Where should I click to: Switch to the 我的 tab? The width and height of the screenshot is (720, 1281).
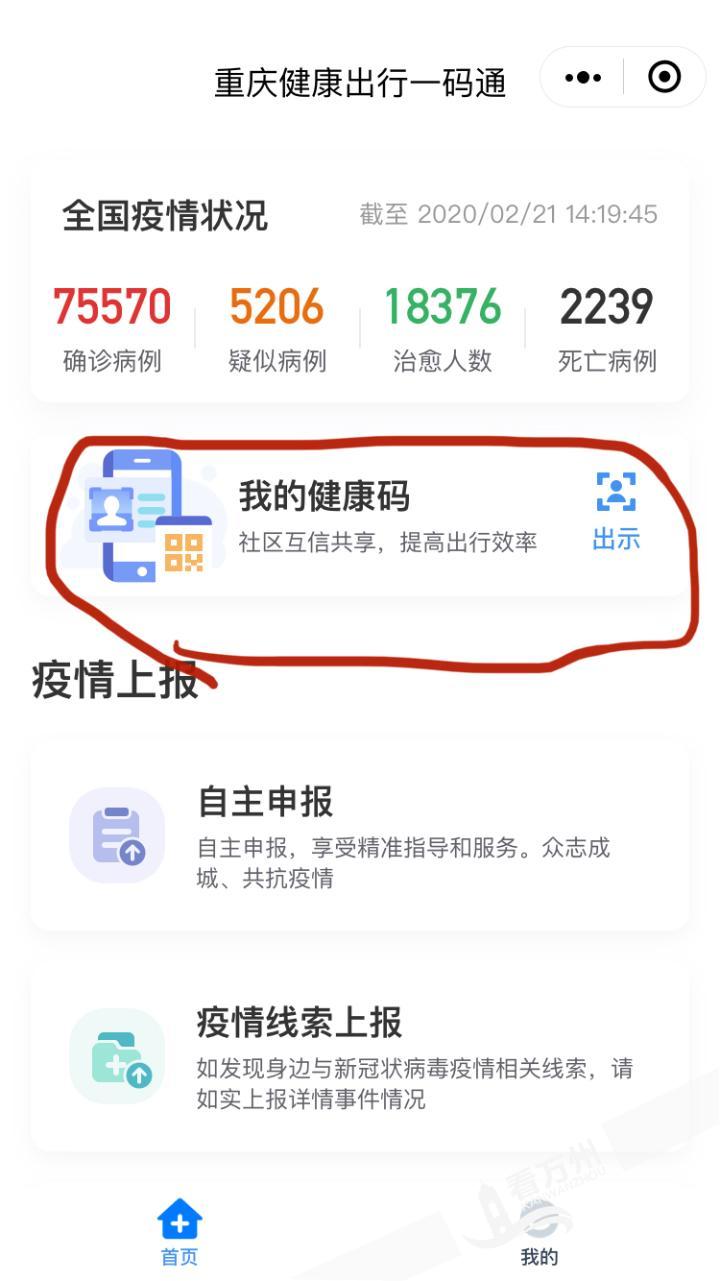tap(539, 1232)
